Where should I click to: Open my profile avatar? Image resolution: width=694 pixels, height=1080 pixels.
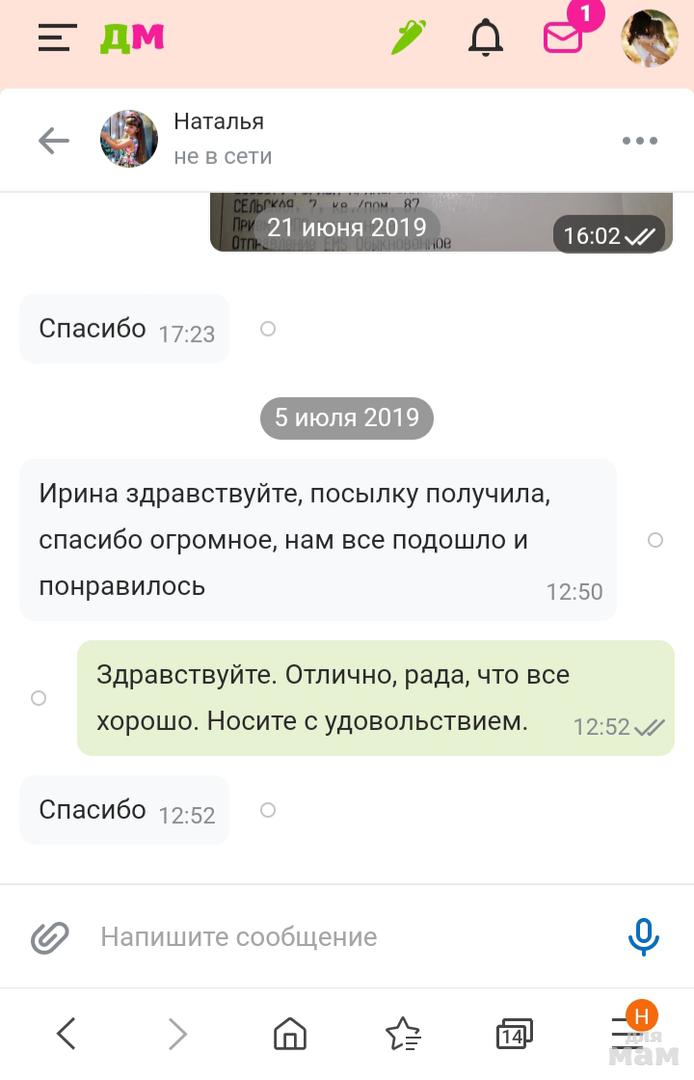[649, 38]
